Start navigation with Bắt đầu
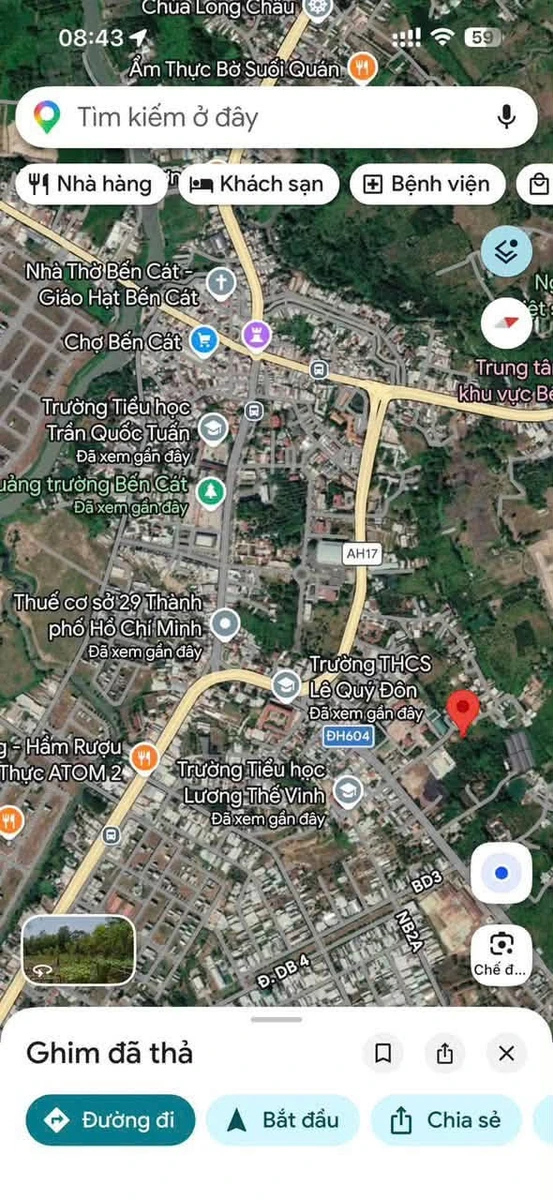 click(x=282, y=1119)
